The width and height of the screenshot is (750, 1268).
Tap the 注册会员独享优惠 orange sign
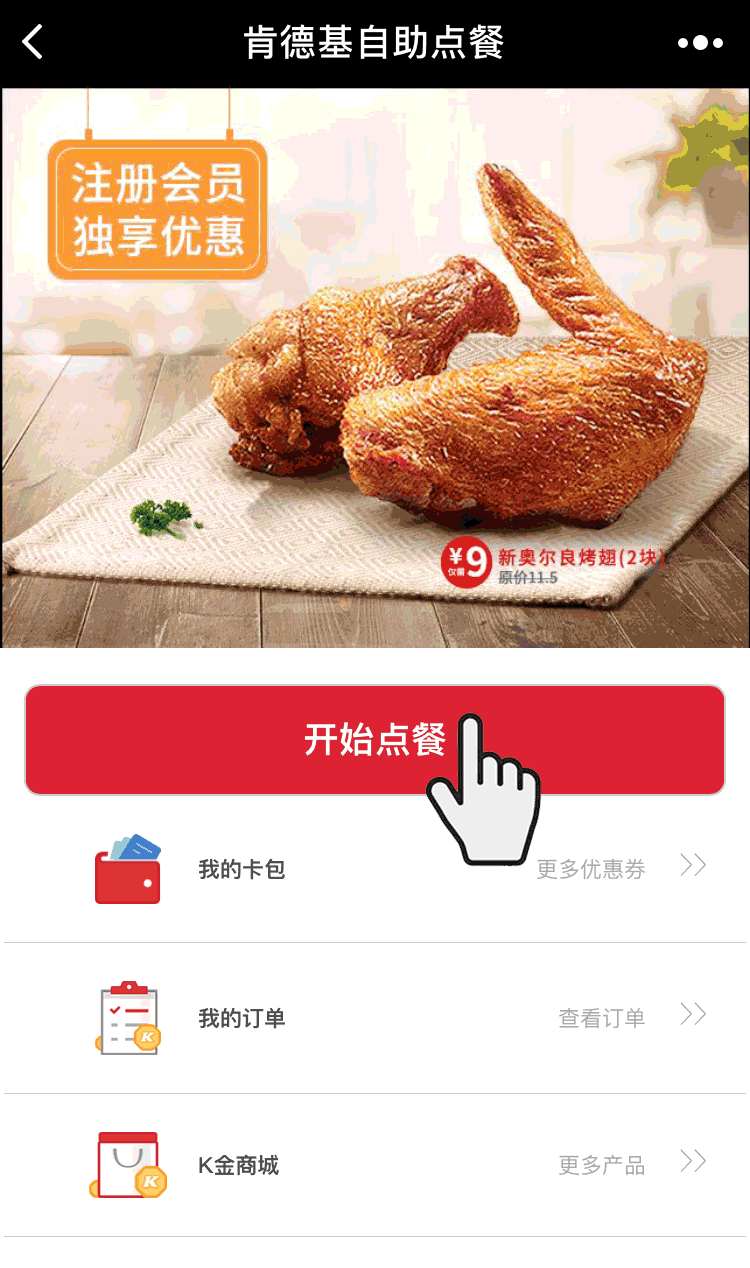coord(160,210)
